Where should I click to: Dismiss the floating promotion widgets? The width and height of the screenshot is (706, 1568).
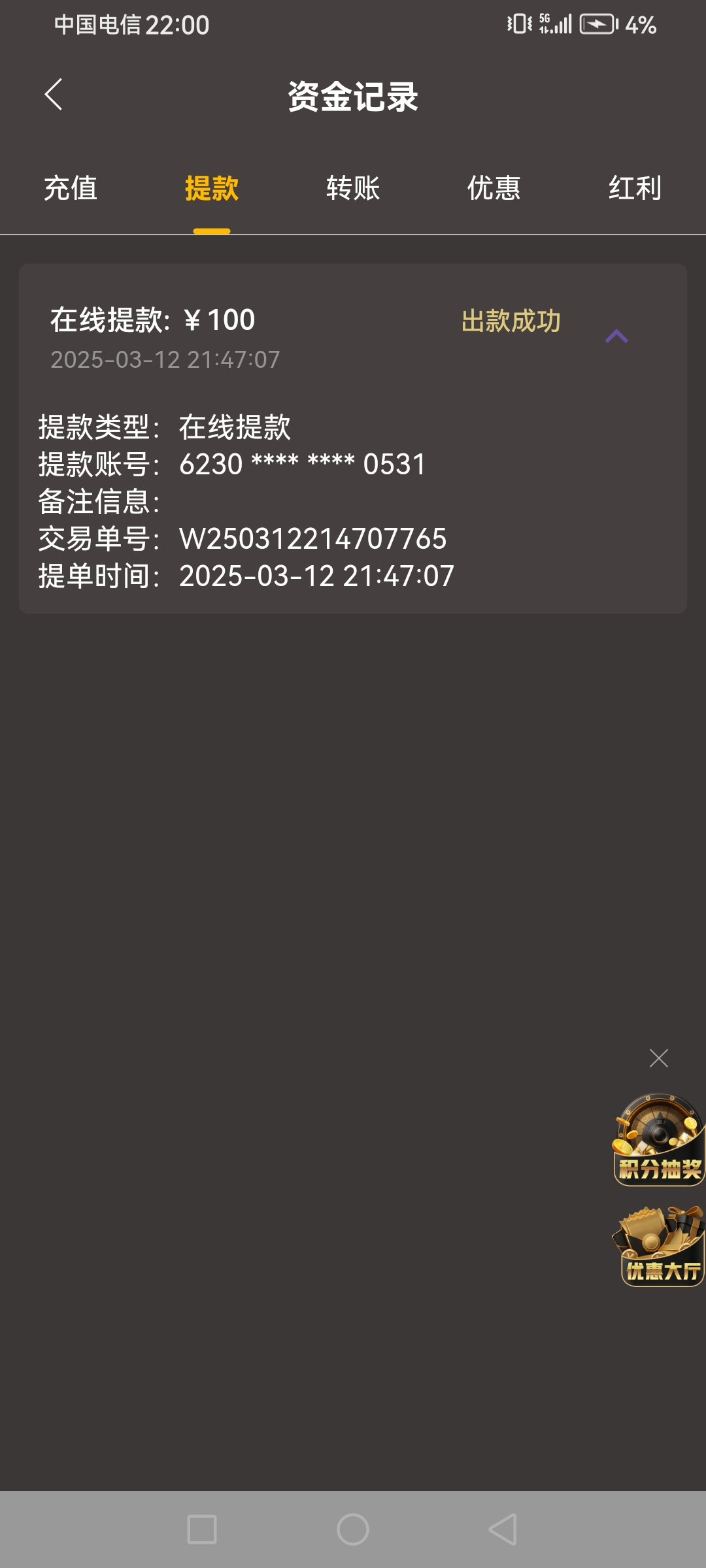pyautogui.click(x=658, y=1058)
